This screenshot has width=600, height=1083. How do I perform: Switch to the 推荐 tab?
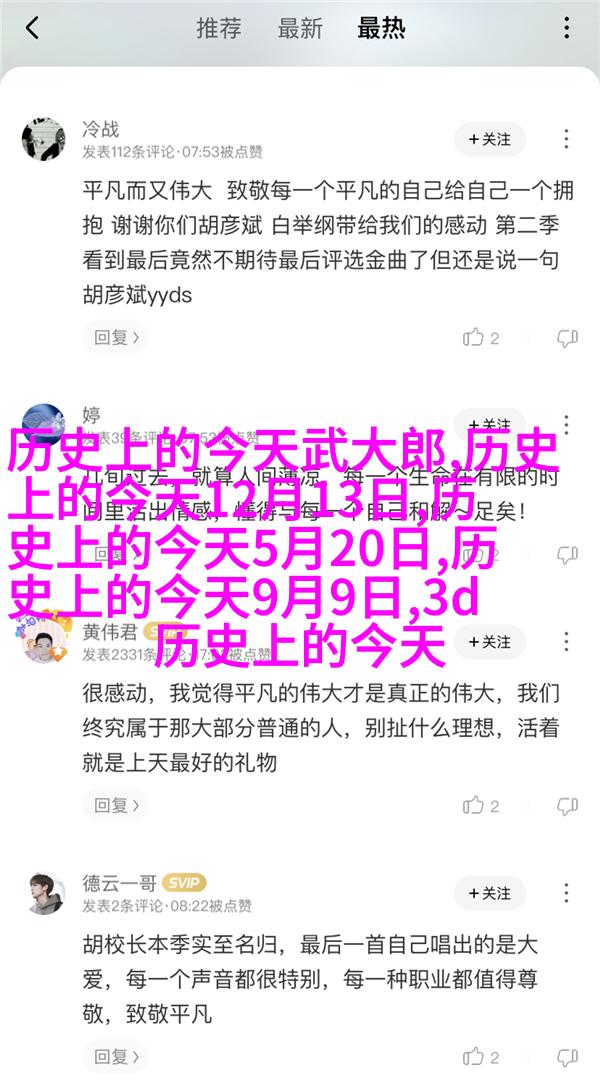pos(218,28)
